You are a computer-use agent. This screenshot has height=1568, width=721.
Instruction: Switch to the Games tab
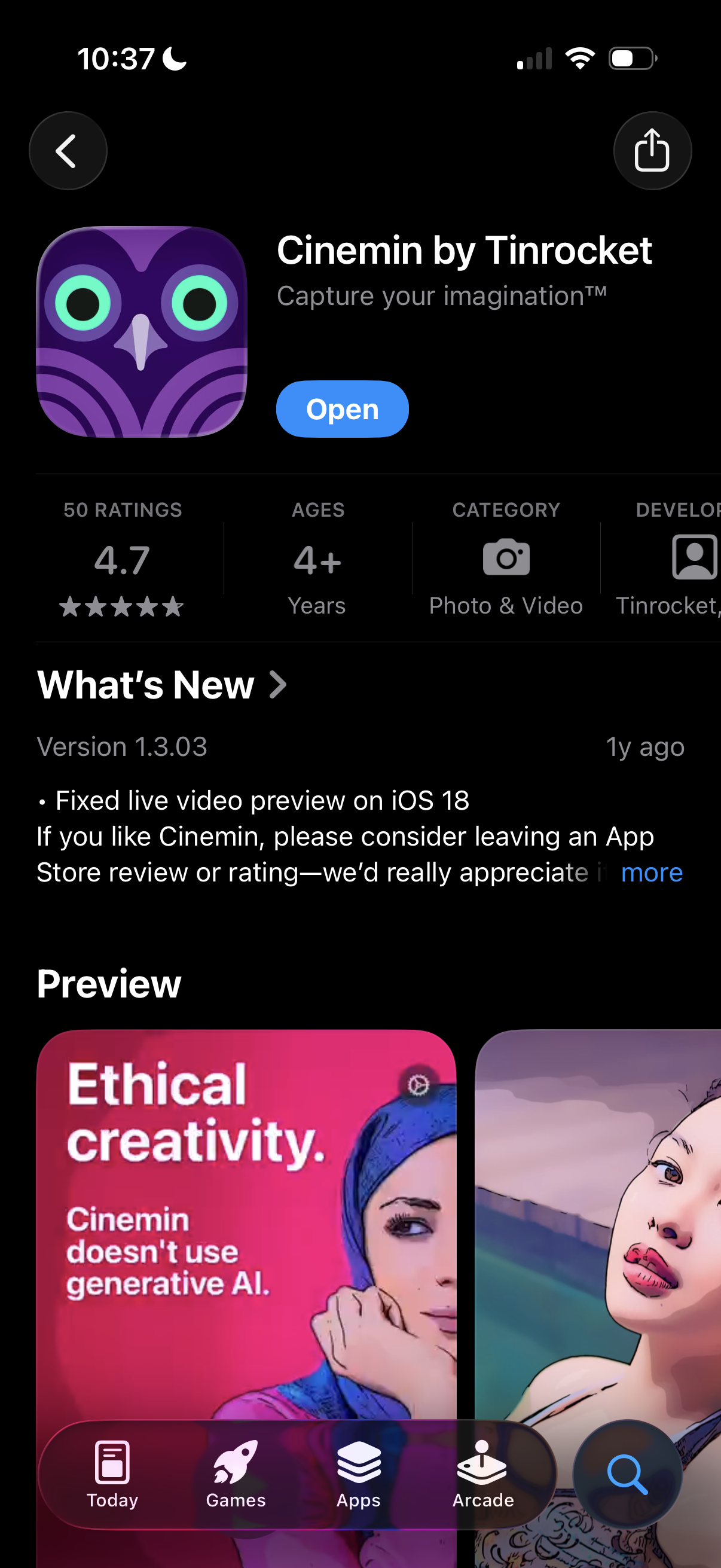pos(236,1474)
